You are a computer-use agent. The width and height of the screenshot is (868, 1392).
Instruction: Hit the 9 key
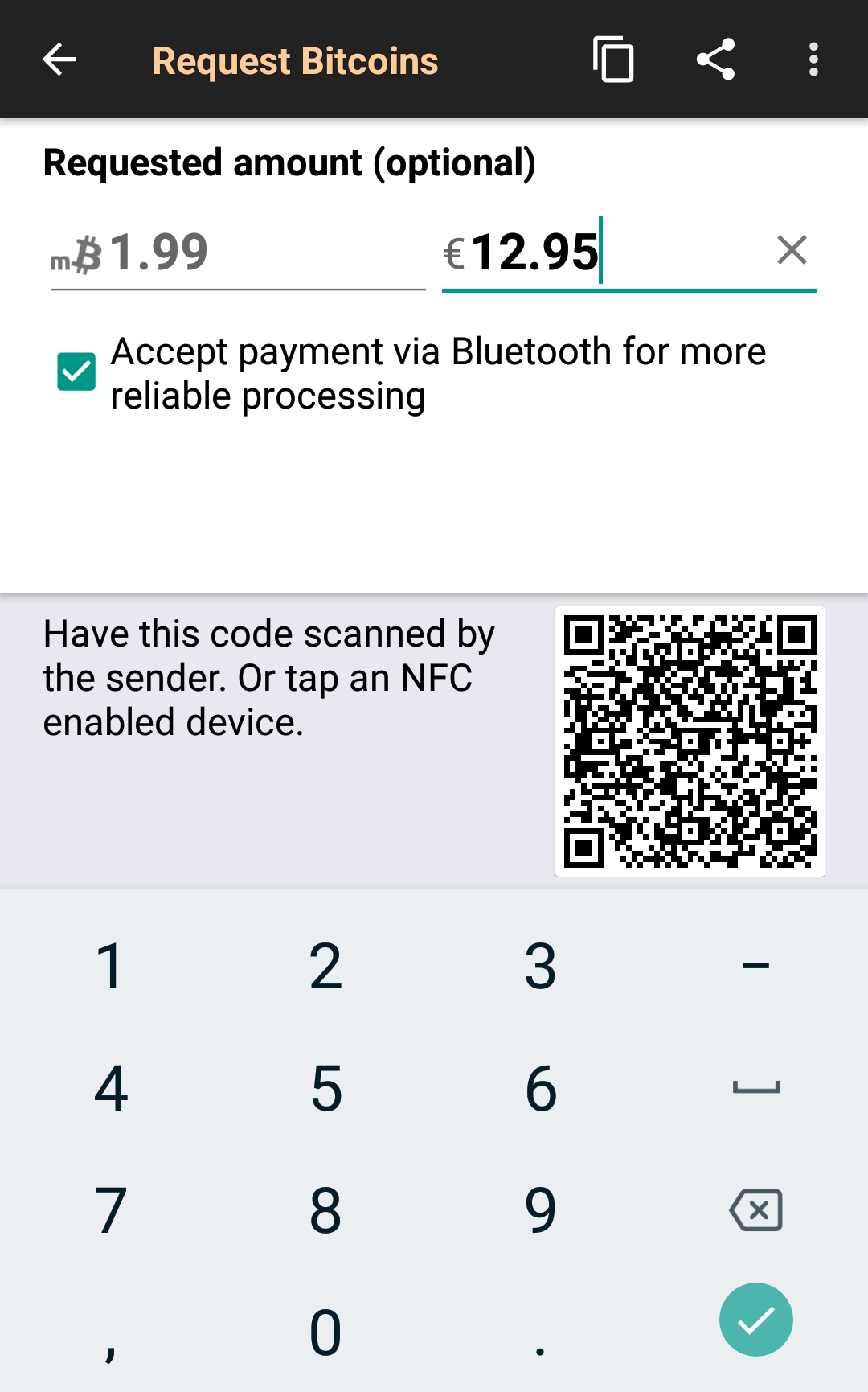click(540, 1210)
